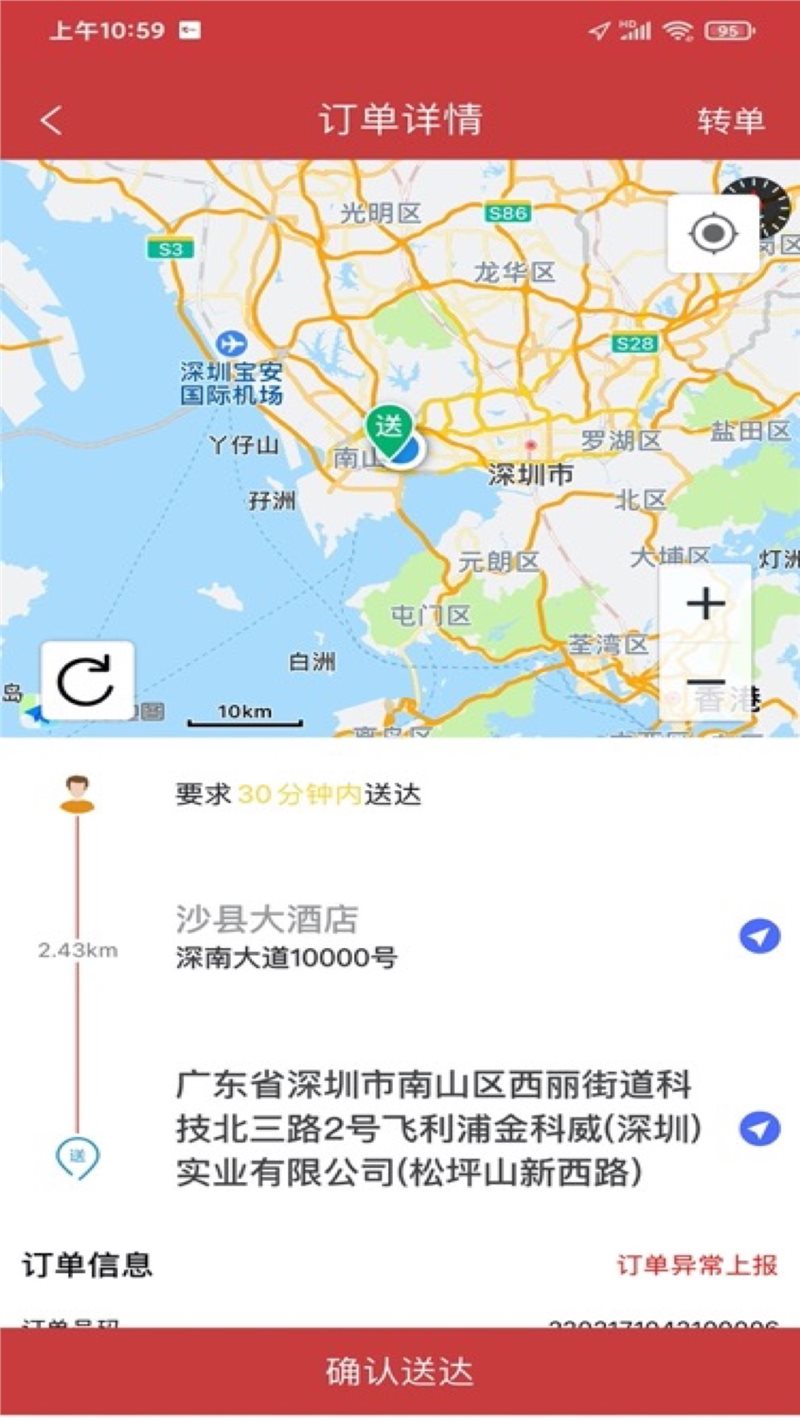Tap the navigation arrow next to 沙县大酒店
Screen dimensions: 800x1422
(761, 936)
